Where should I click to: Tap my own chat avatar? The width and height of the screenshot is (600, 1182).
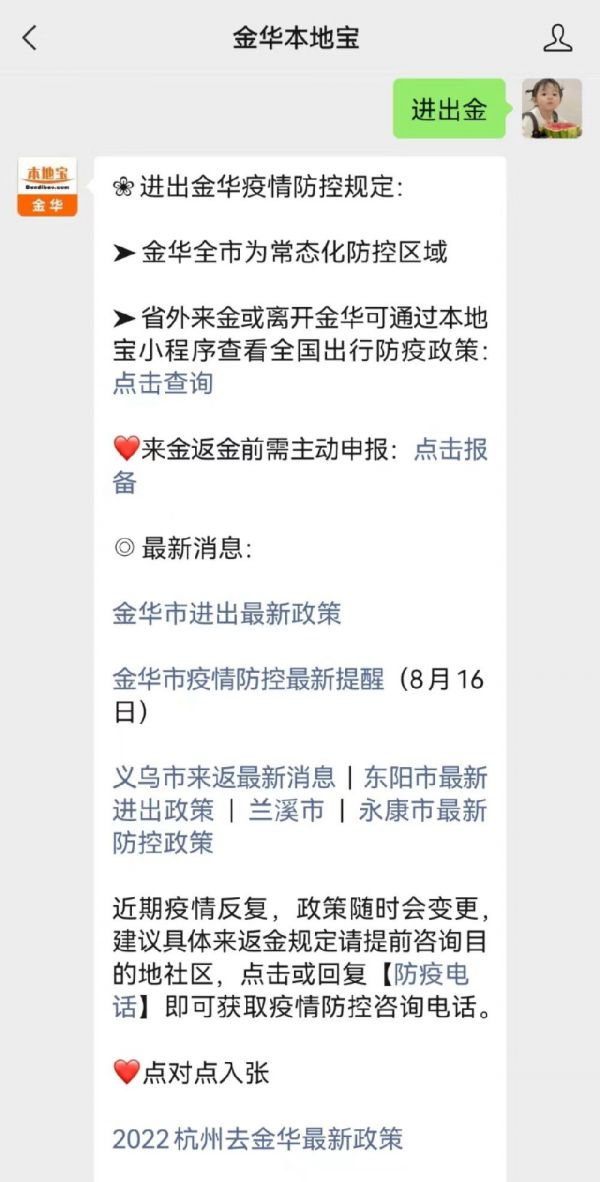[x=552, y=108]
